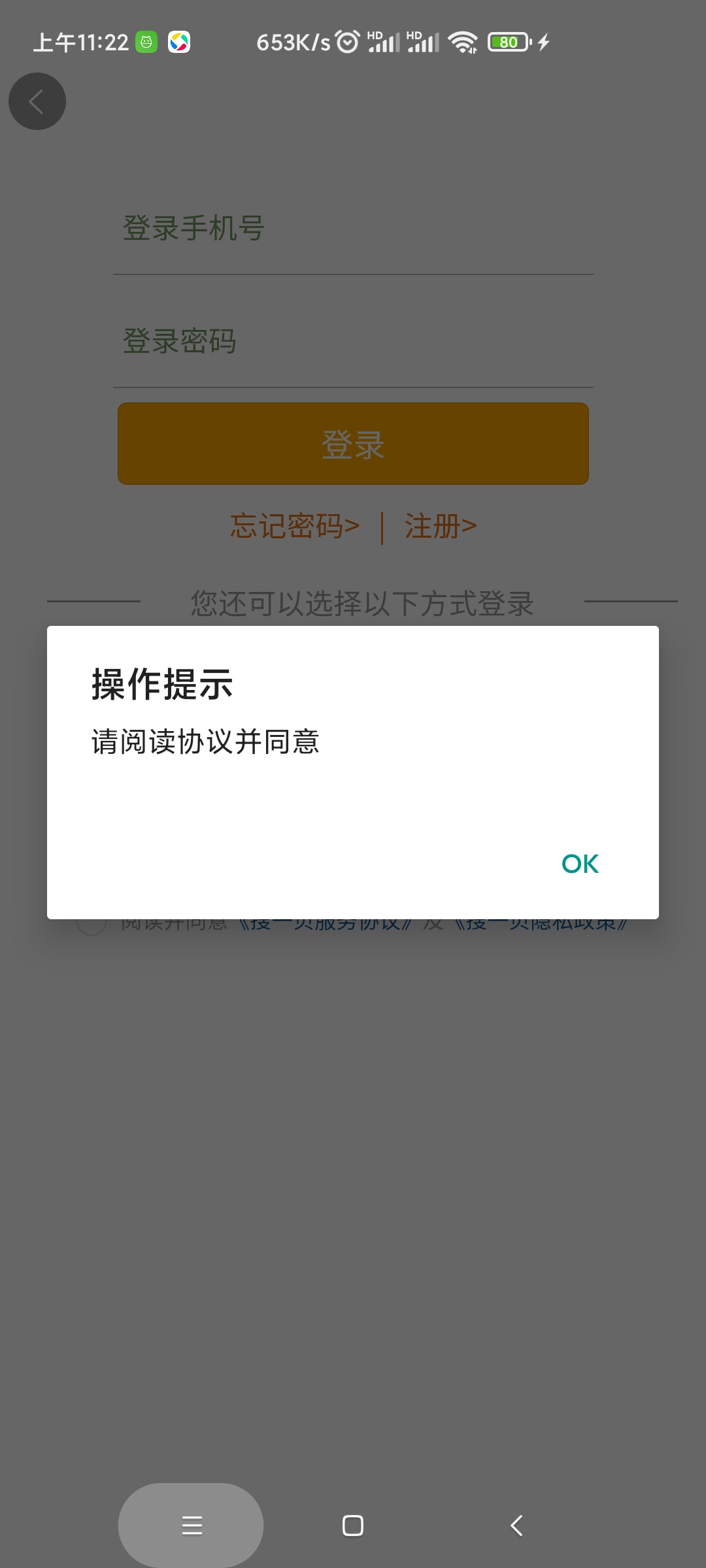Image resolution: width=706 pixels, height=1568 pixels.
Task: Open recent apps with the pill-shaped navigation icon
Action: 191,1526
